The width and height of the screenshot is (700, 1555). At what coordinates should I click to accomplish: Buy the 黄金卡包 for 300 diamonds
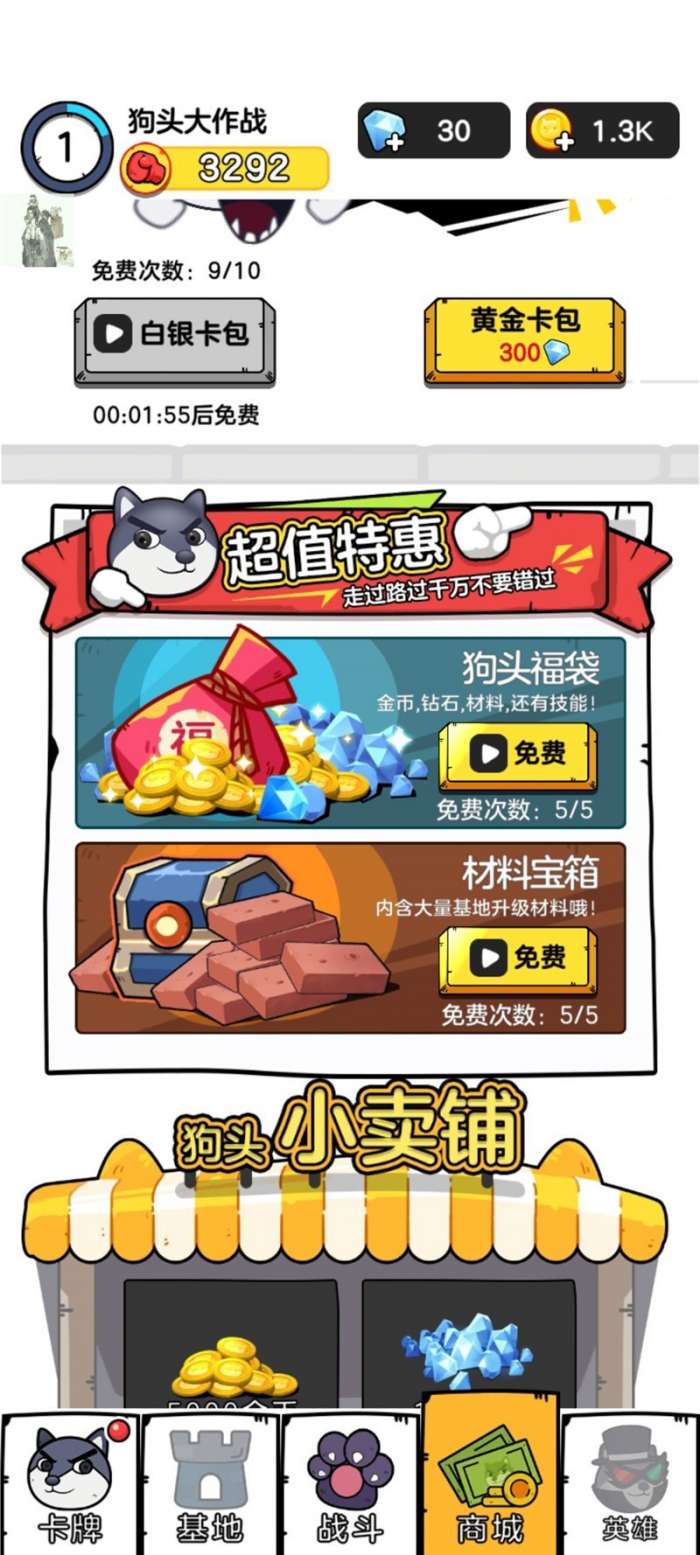[x=525, y=339]
